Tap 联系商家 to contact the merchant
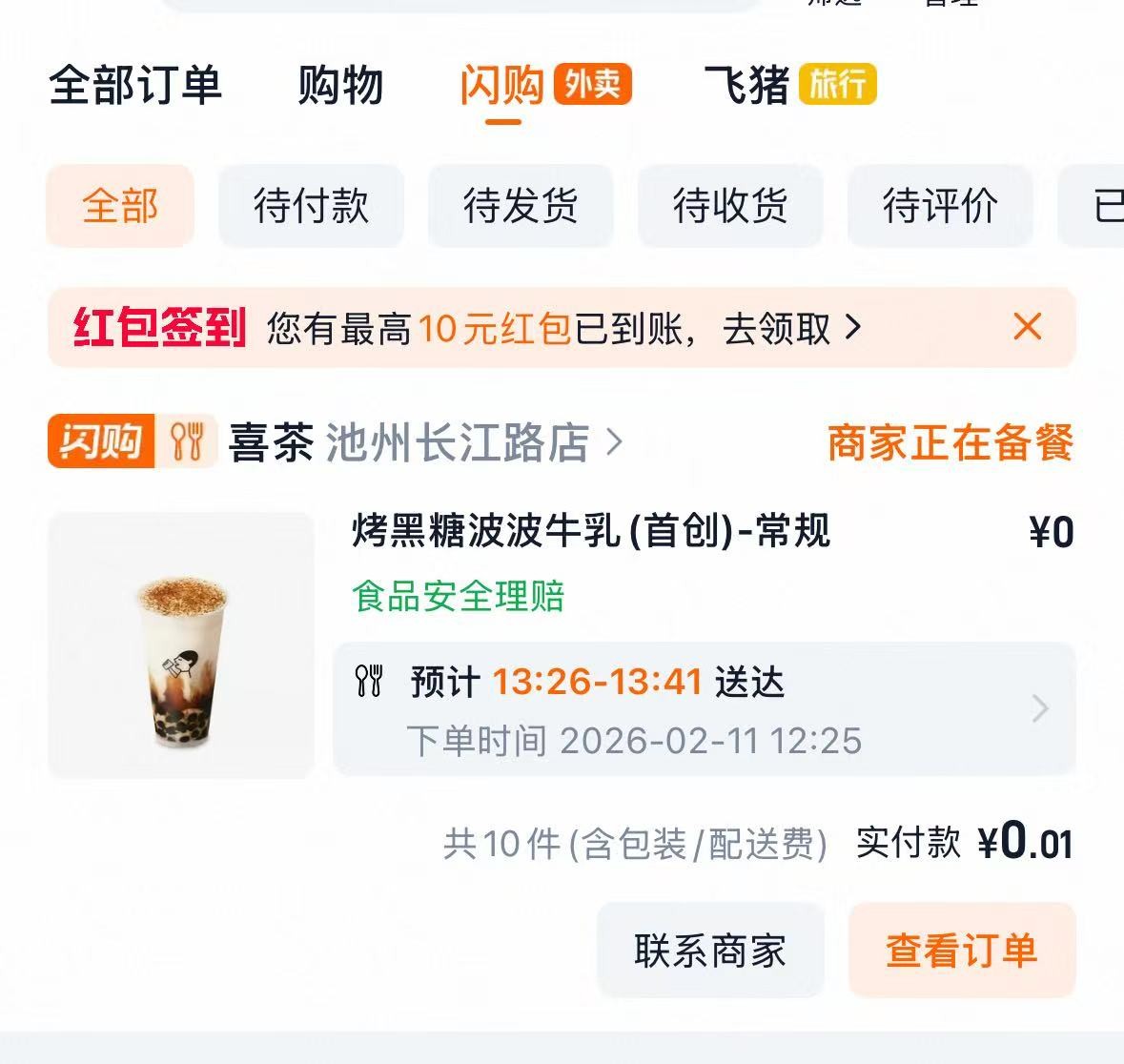Screen dimensions: 1124x1064 tap(710, 951)
